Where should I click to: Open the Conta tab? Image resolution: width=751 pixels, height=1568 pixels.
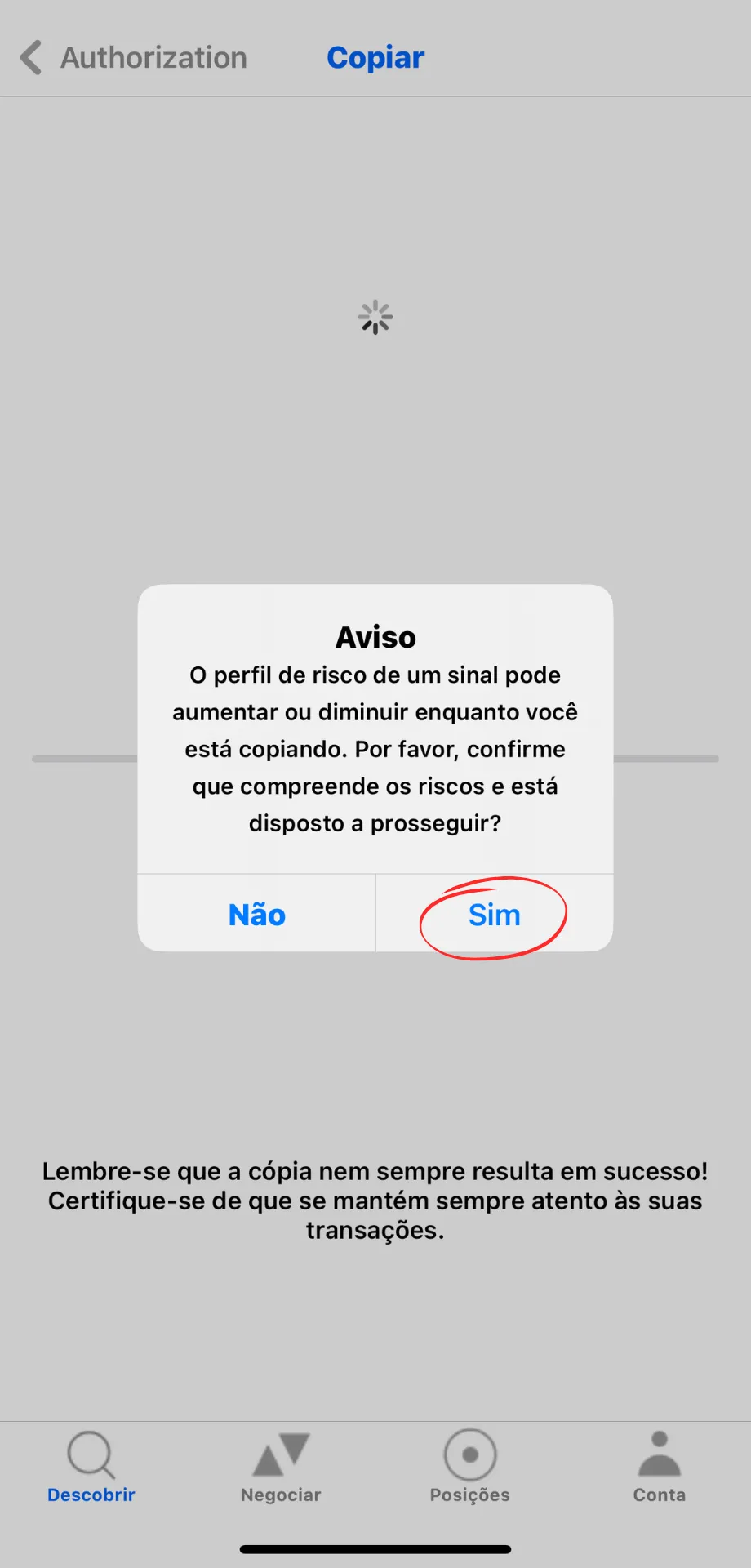point(660,1467)
